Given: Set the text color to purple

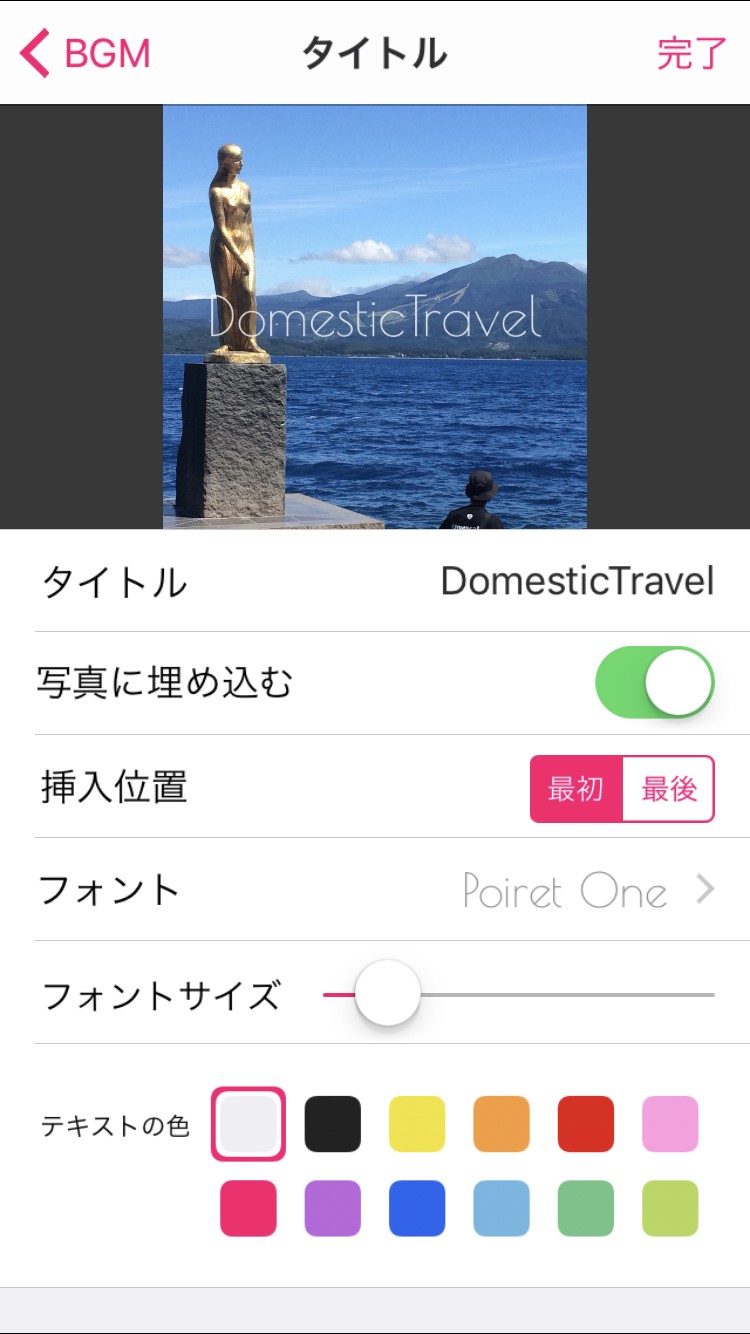Looking at the screenshot, I should pos(333,1208).
